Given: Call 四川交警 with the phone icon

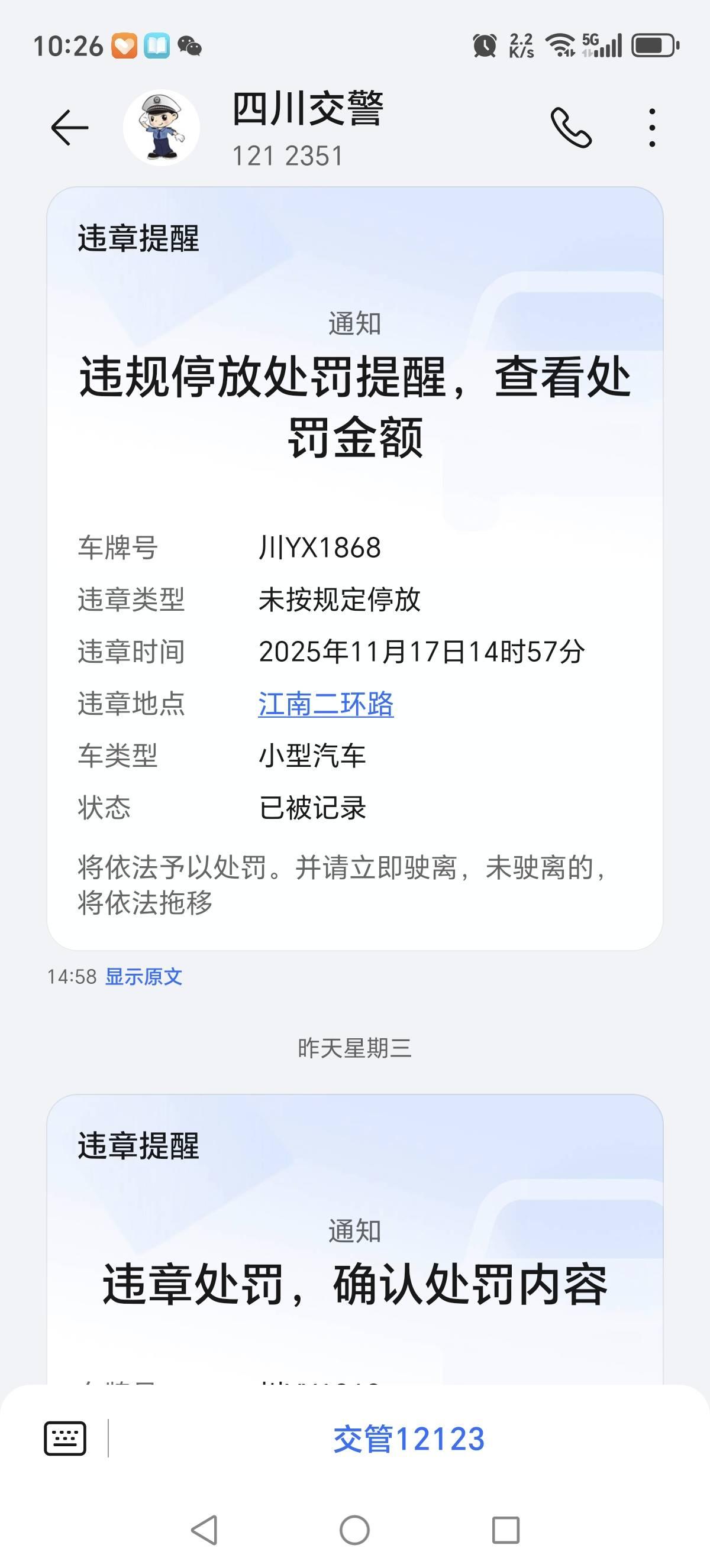Looking at the screenshot, I should point(570,128).
